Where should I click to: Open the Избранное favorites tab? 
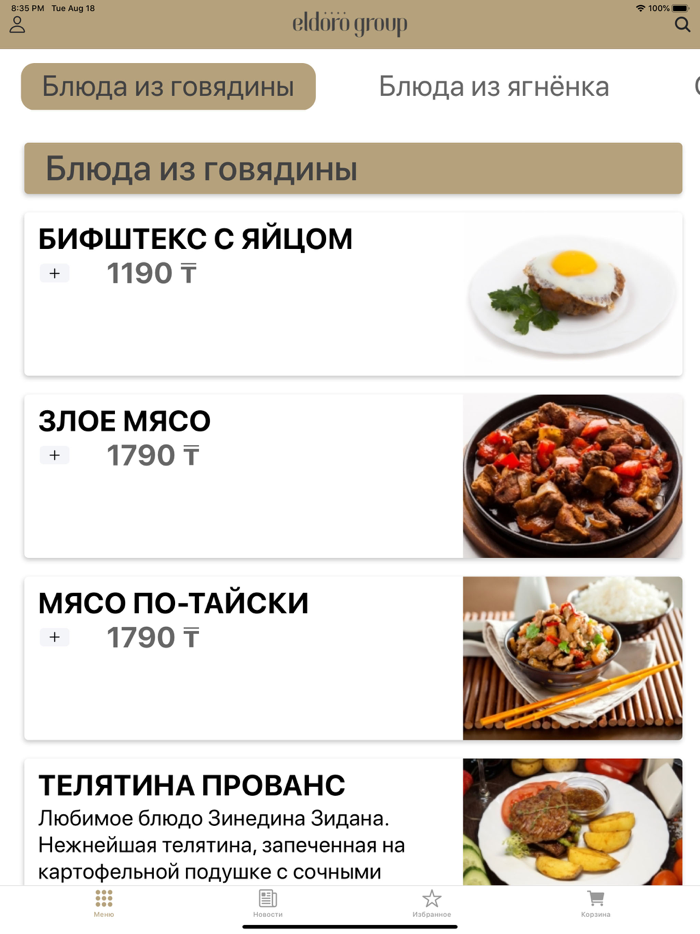tap(432, 903)
